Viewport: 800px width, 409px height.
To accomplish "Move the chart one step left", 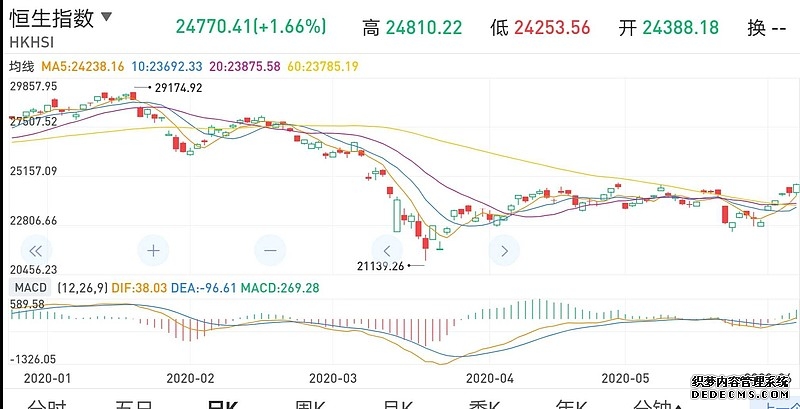I will coord(386,249).
